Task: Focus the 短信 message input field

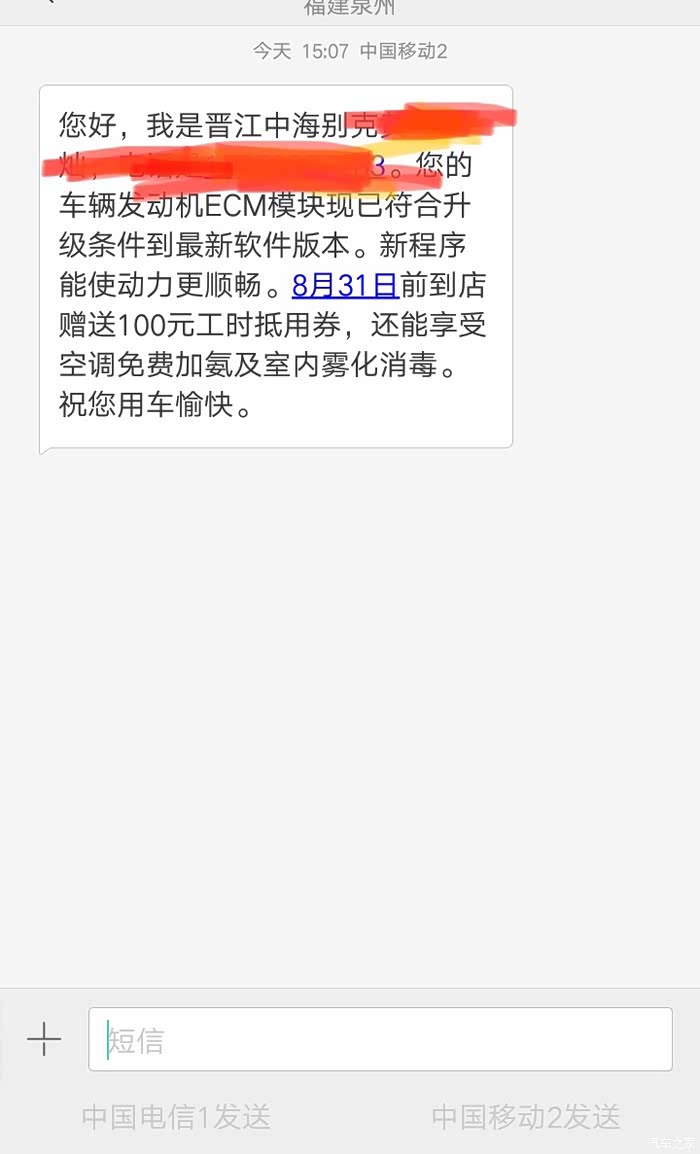Action: pyautogui.click(x=380, y=1040)
